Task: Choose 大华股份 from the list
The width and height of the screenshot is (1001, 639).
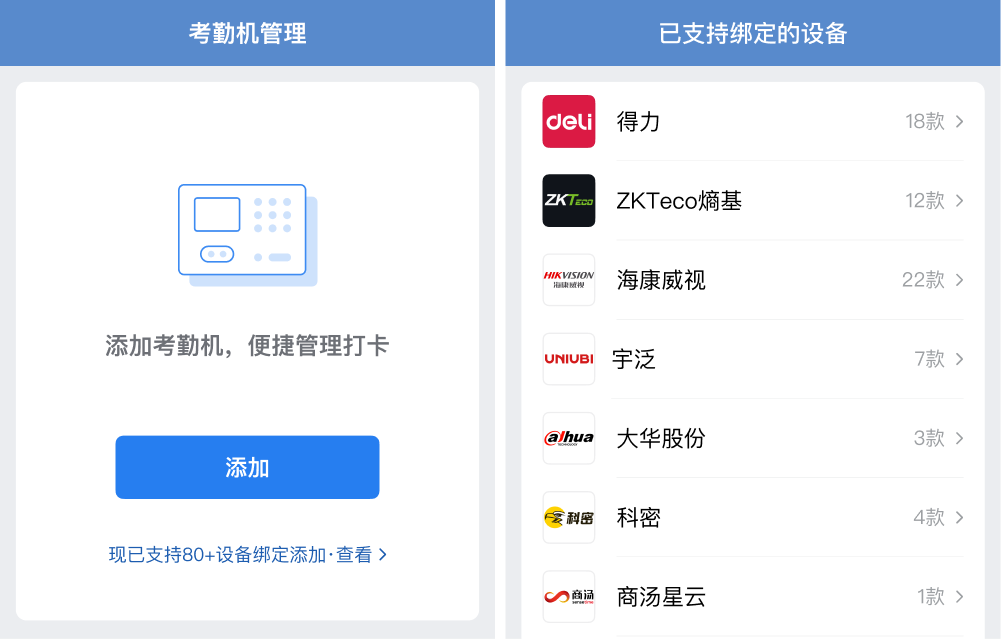Action: tap(752, 438)
